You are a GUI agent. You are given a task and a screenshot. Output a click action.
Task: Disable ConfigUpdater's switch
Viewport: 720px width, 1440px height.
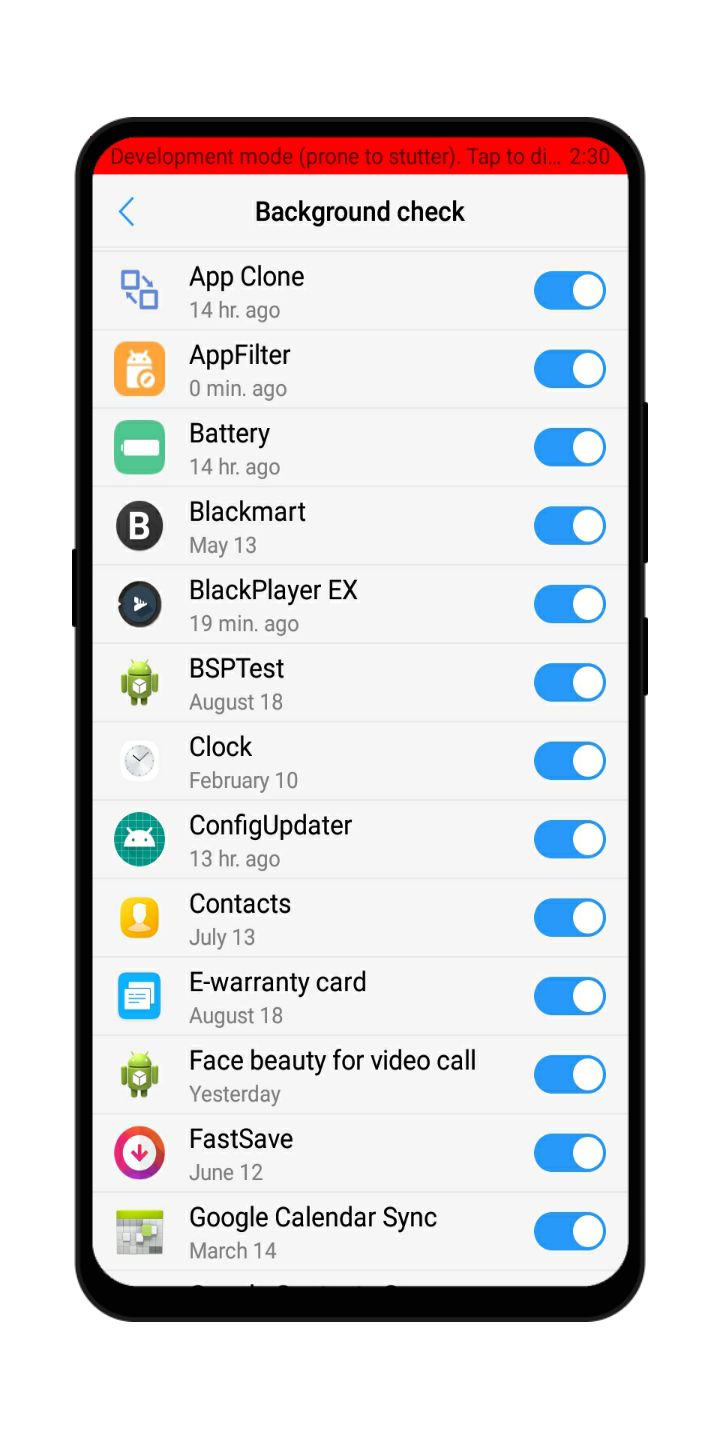pyautogui.click(x=570, y=839)
